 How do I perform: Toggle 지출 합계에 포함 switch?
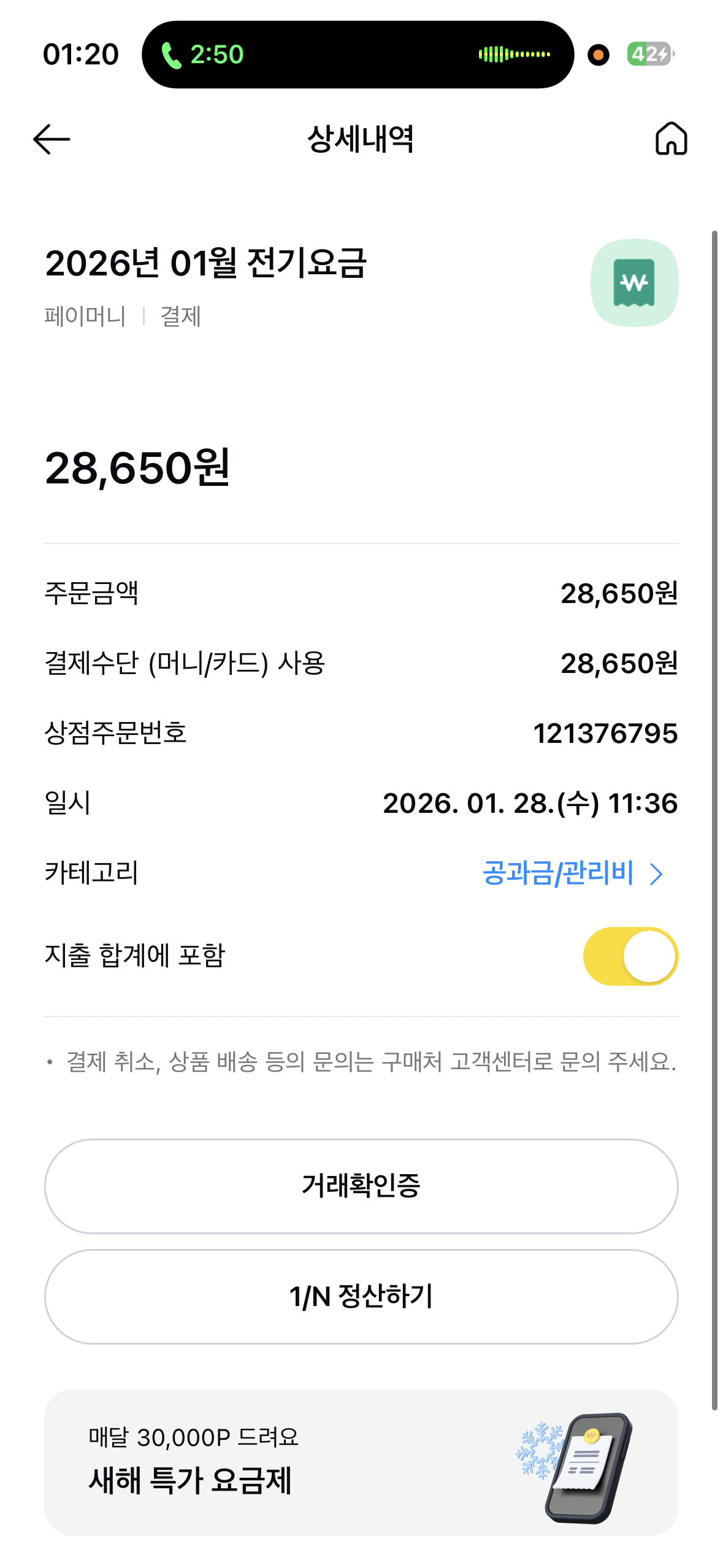click(630, 956)
